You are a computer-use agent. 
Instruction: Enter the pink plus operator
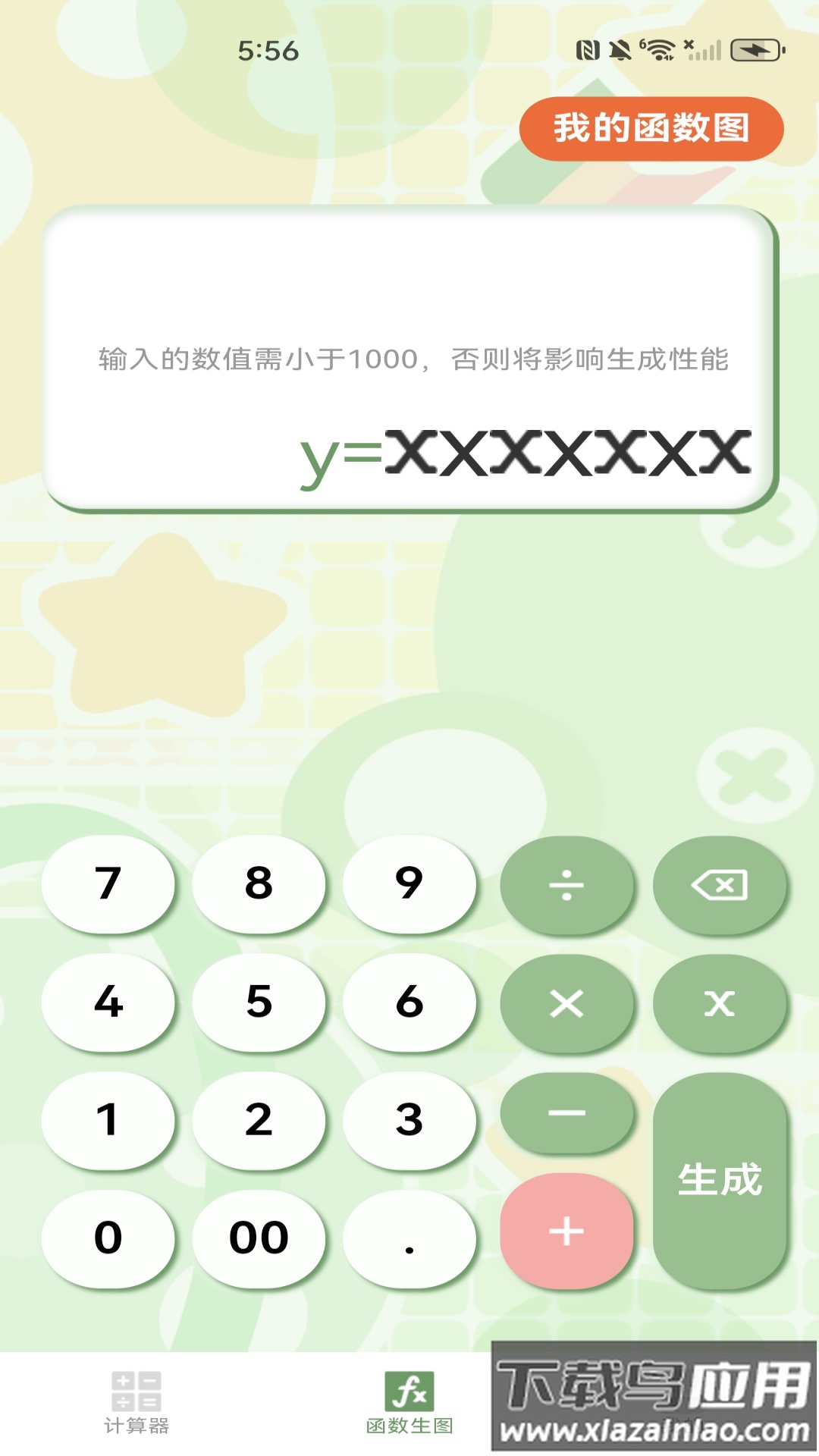pos(566,1231)
